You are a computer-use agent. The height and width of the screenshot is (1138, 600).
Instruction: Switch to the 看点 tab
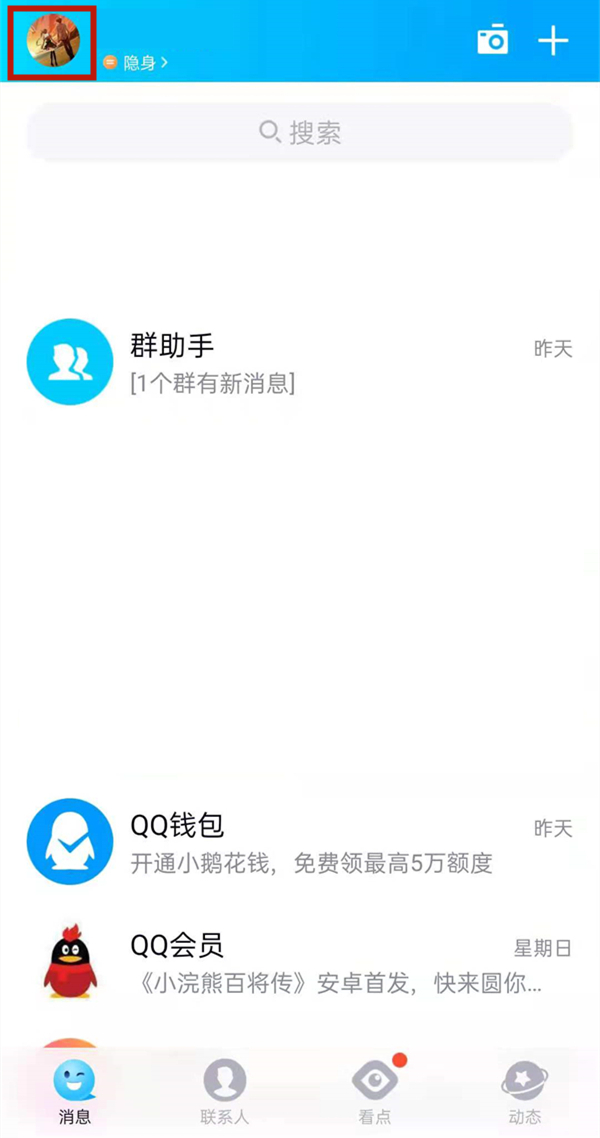click(374, 1091)
